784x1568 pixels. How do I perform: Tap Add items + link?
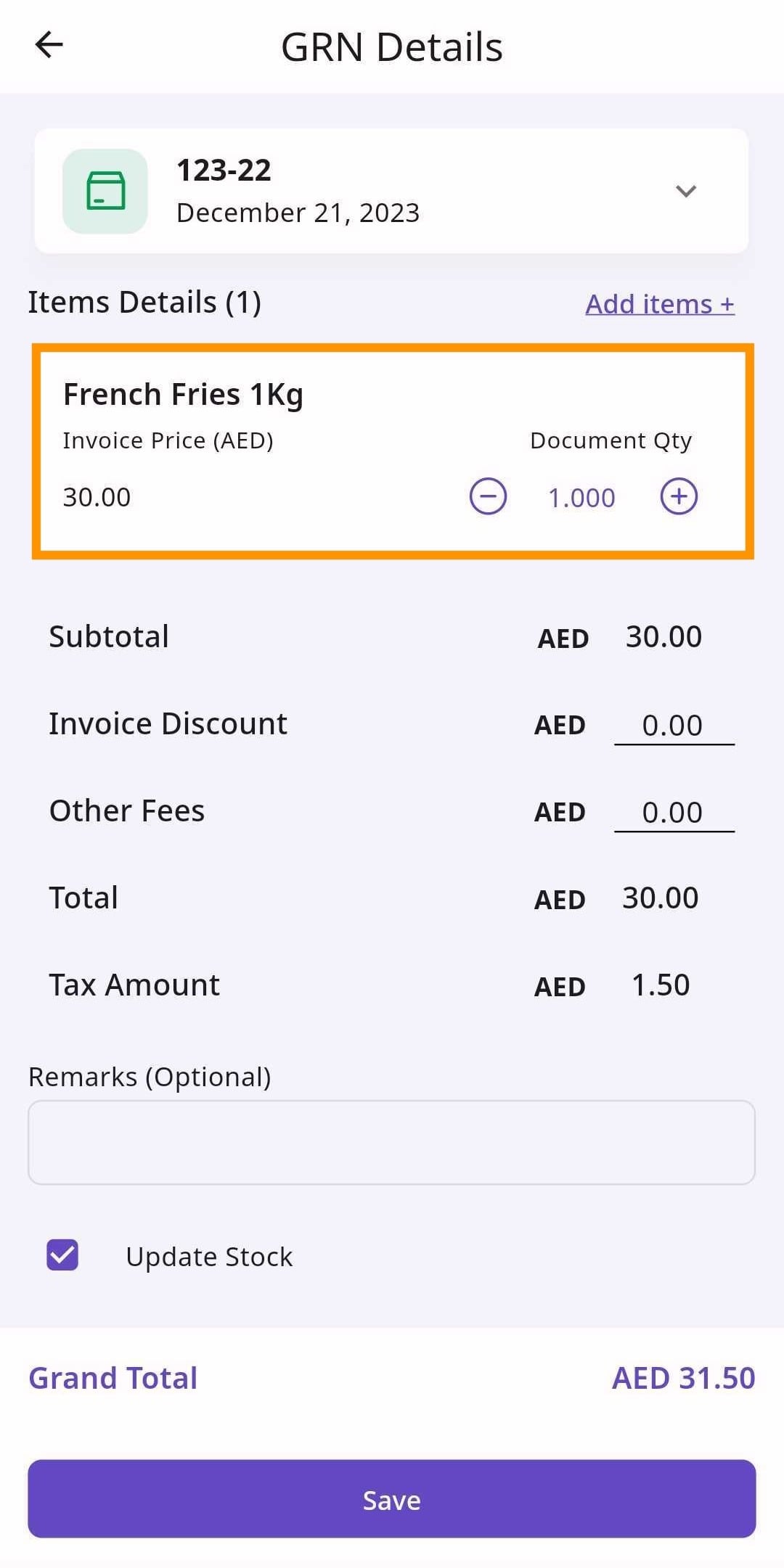click(659, 304)
